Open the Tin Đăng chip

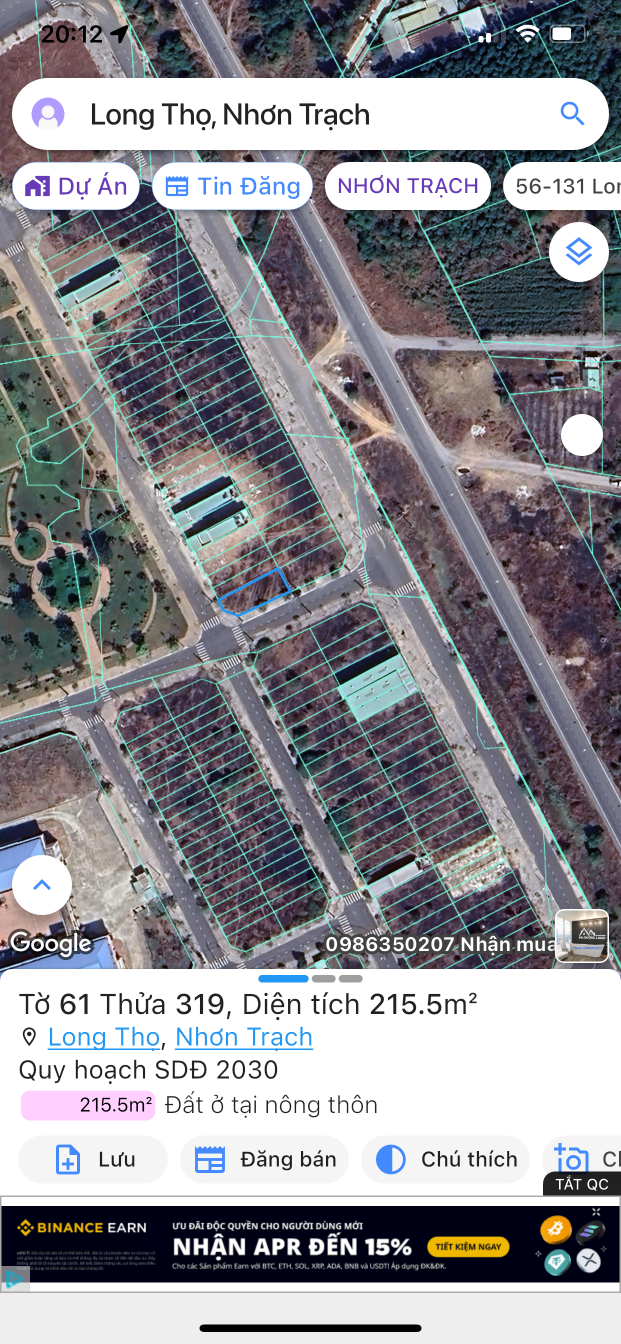pyautogui.click(x=232, y=186)
